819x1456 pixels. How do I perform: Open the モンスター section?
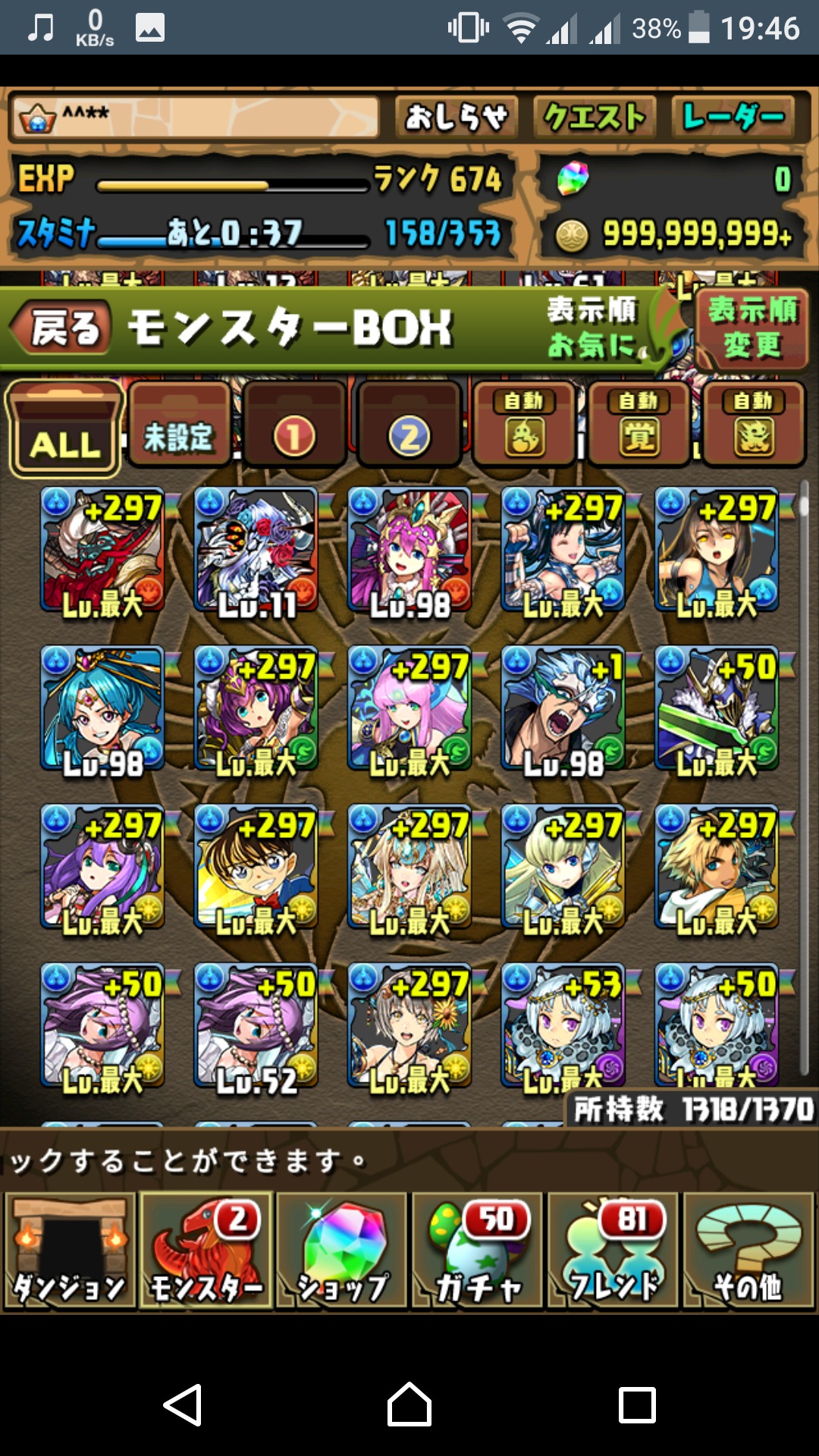click(x=206, y=1251)
